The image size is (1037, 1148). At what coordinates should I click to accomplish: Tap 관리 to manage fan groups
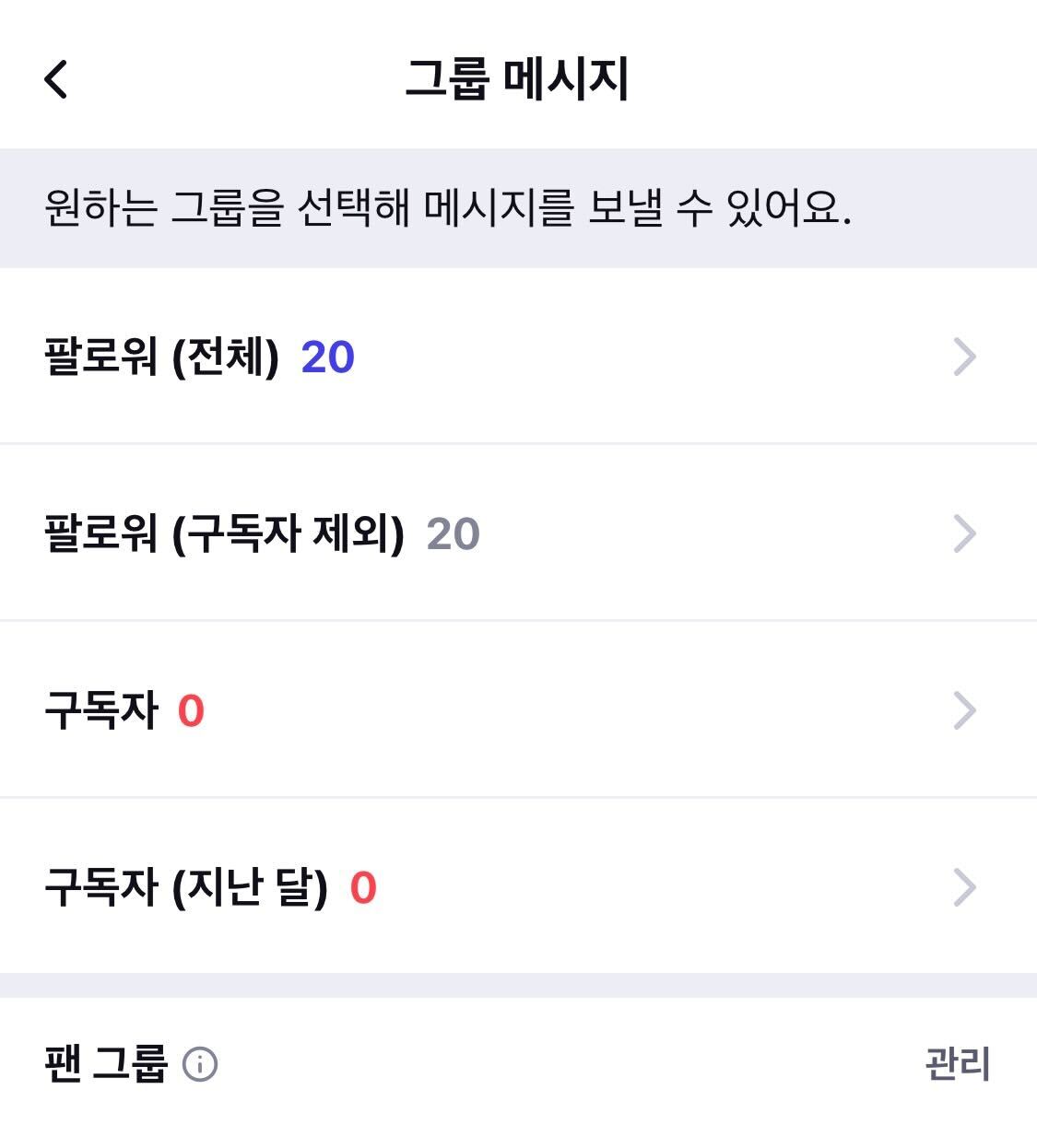point(957,1064)
